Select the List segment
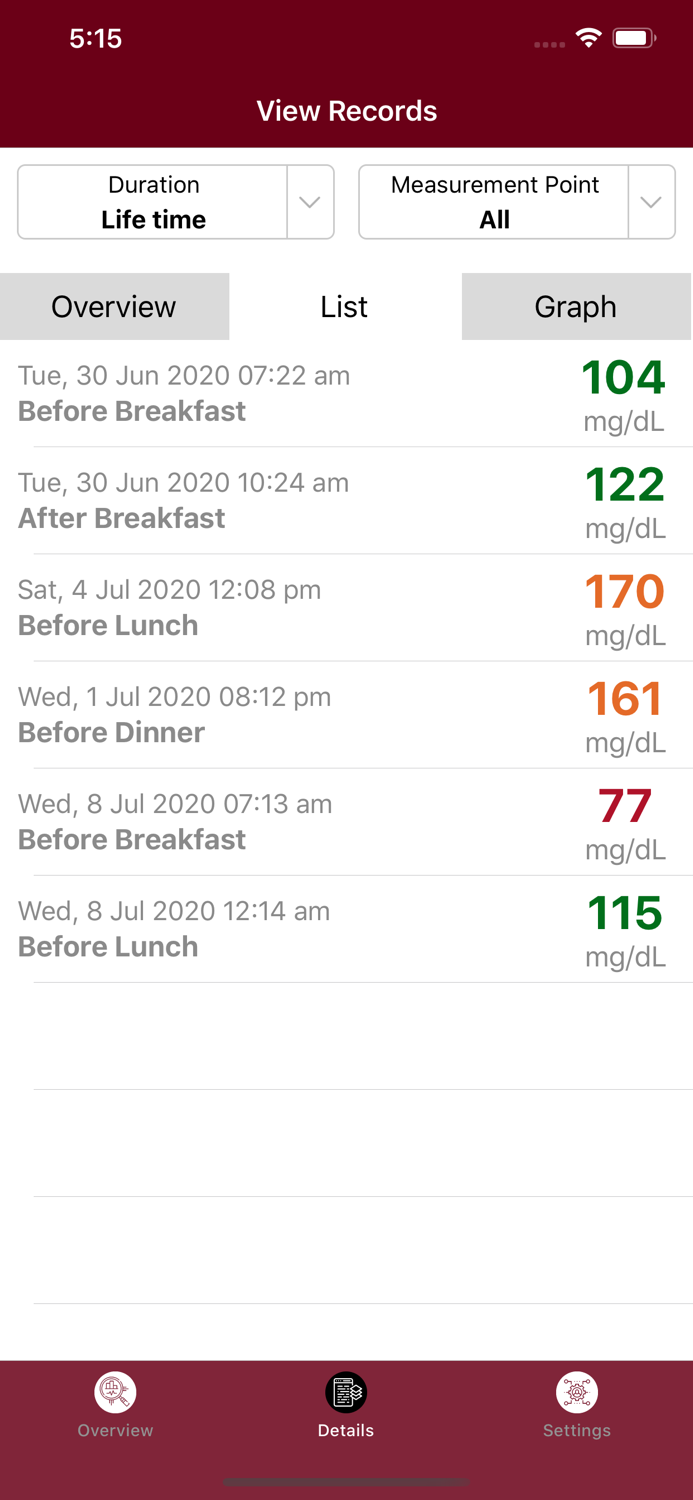 345,307
